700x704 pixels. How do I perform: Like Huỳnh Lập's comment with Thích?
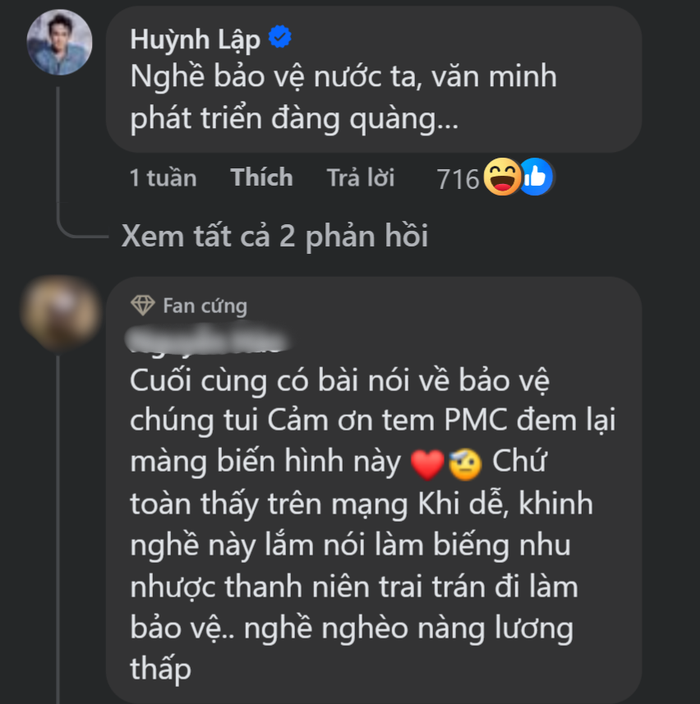pyautogui.click(x=261, y=178)
